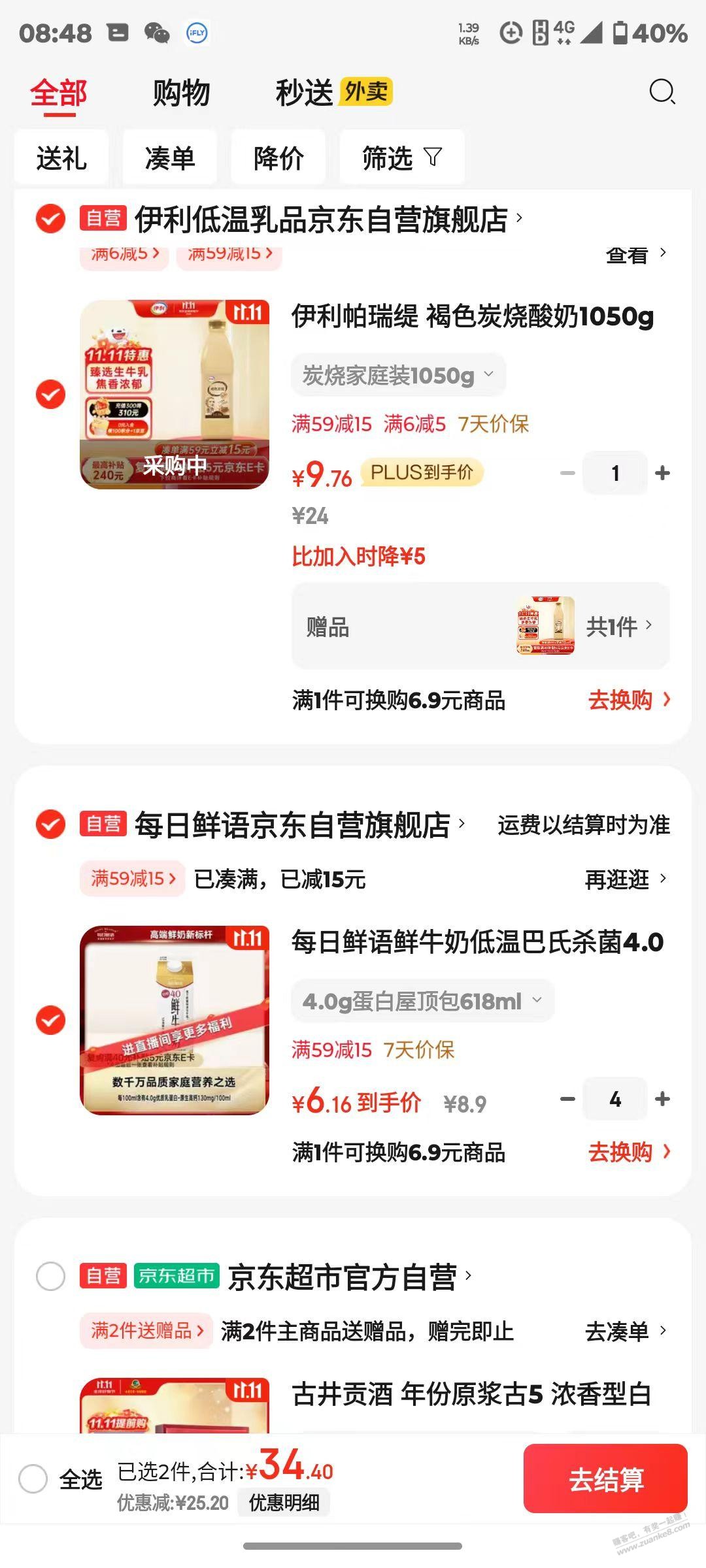Decrease quantity of 每日鲜语鲜牛奶
706x1568 pixels.
click(x=567, y=1100)
